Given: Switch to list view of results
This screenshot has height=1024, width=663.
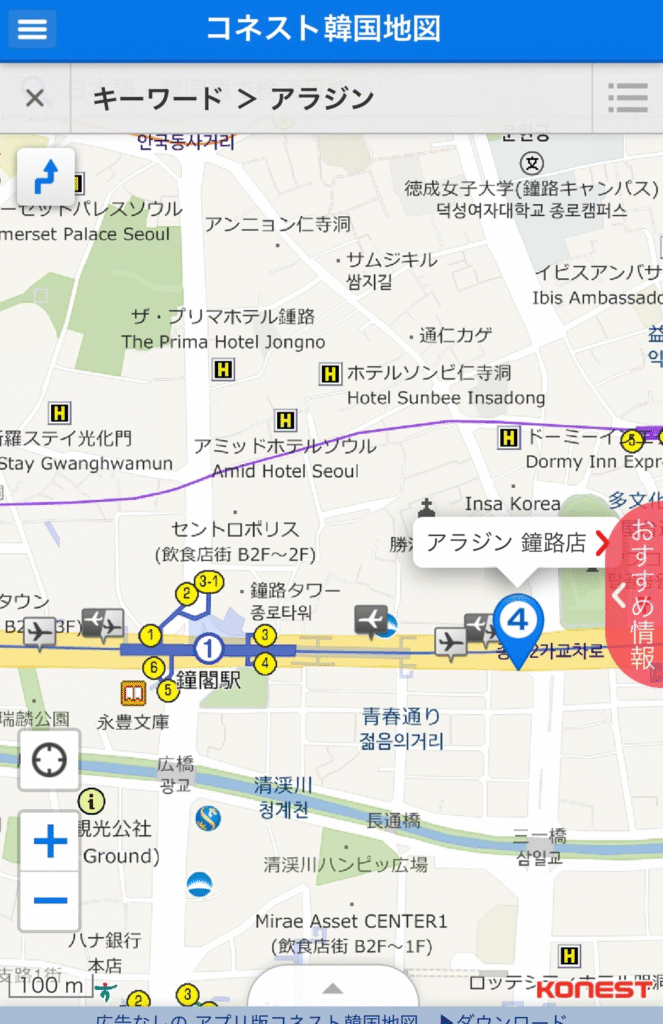Looking at the screenshot, I should coord(628,98).
